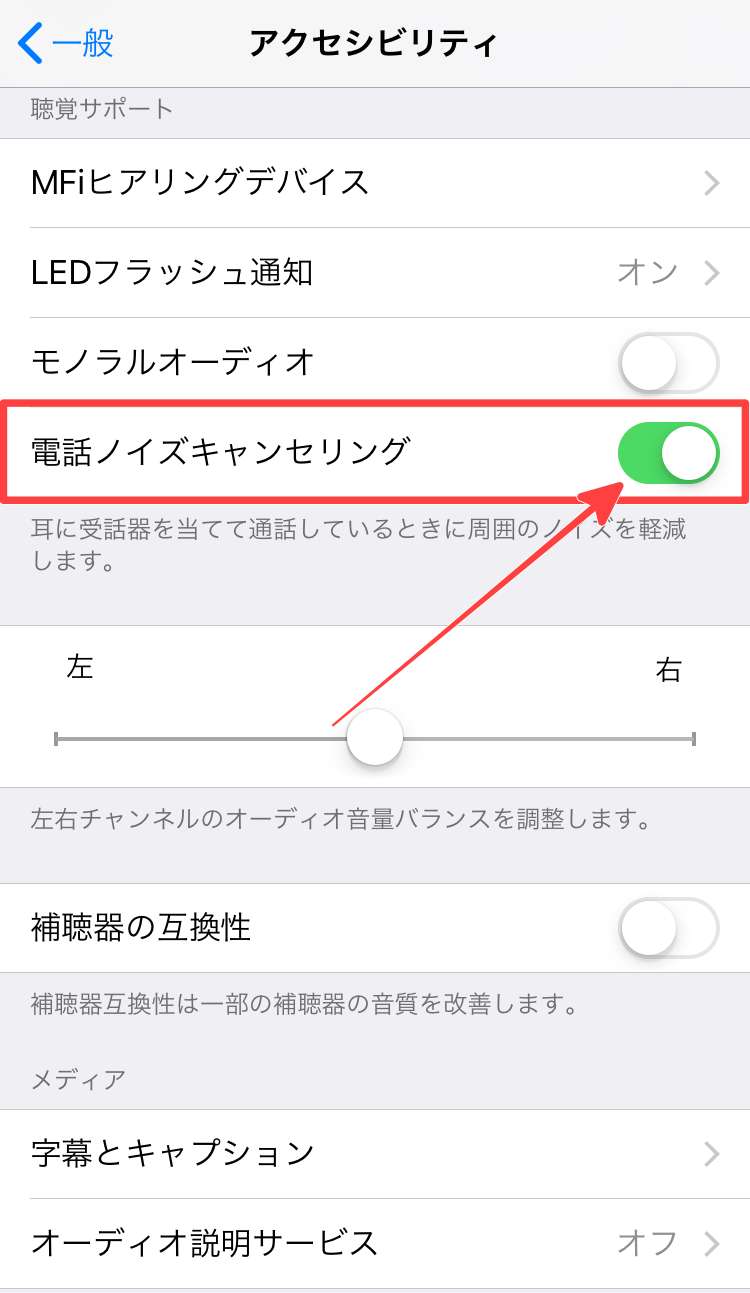The width and height of the screenshot is (750, 1293).
Task: Turn off 電話ノイズキャンセリング switch
Action: [x=668, y=453]
